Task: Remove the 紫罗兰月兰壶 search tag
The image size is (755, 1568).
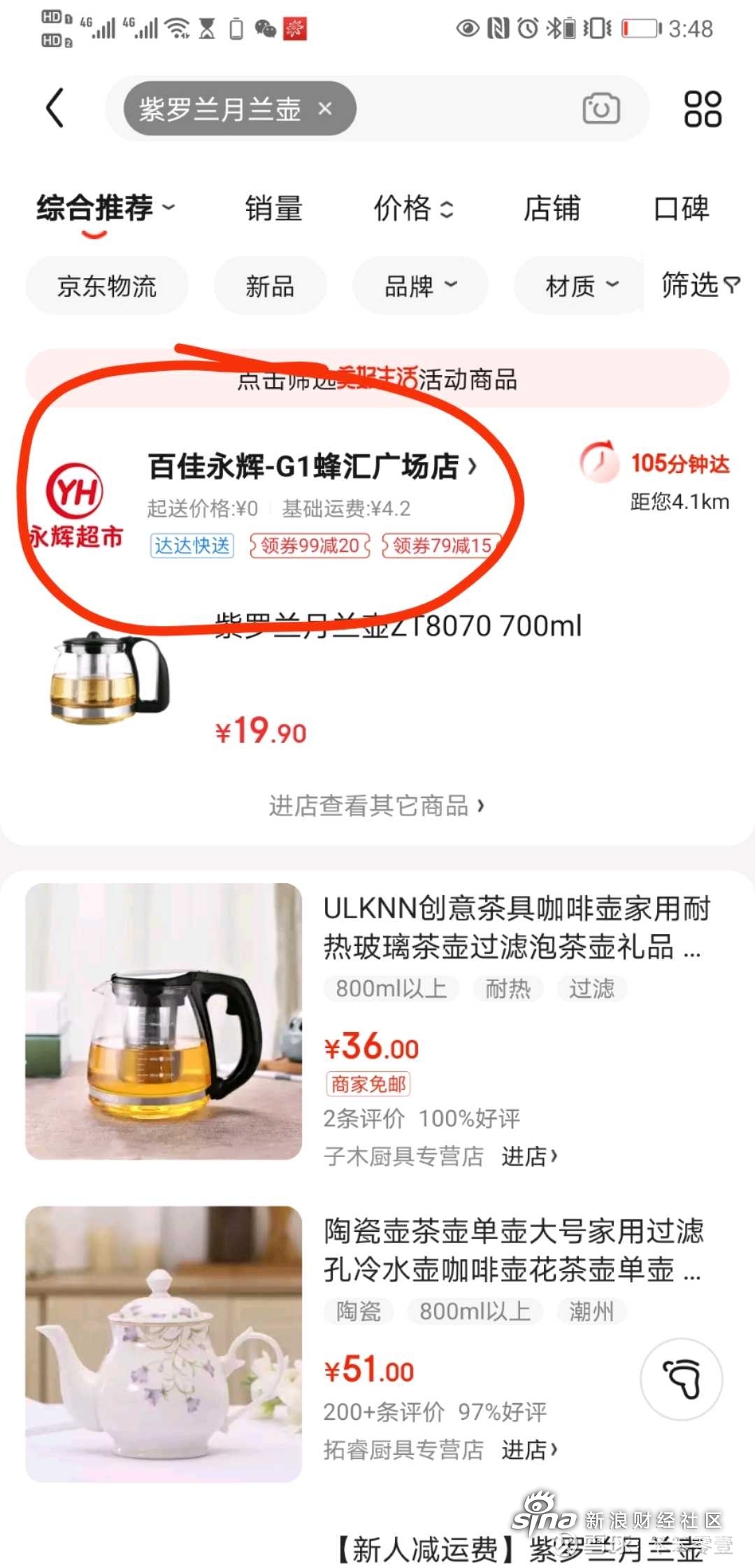Action: tap(325, 108)
